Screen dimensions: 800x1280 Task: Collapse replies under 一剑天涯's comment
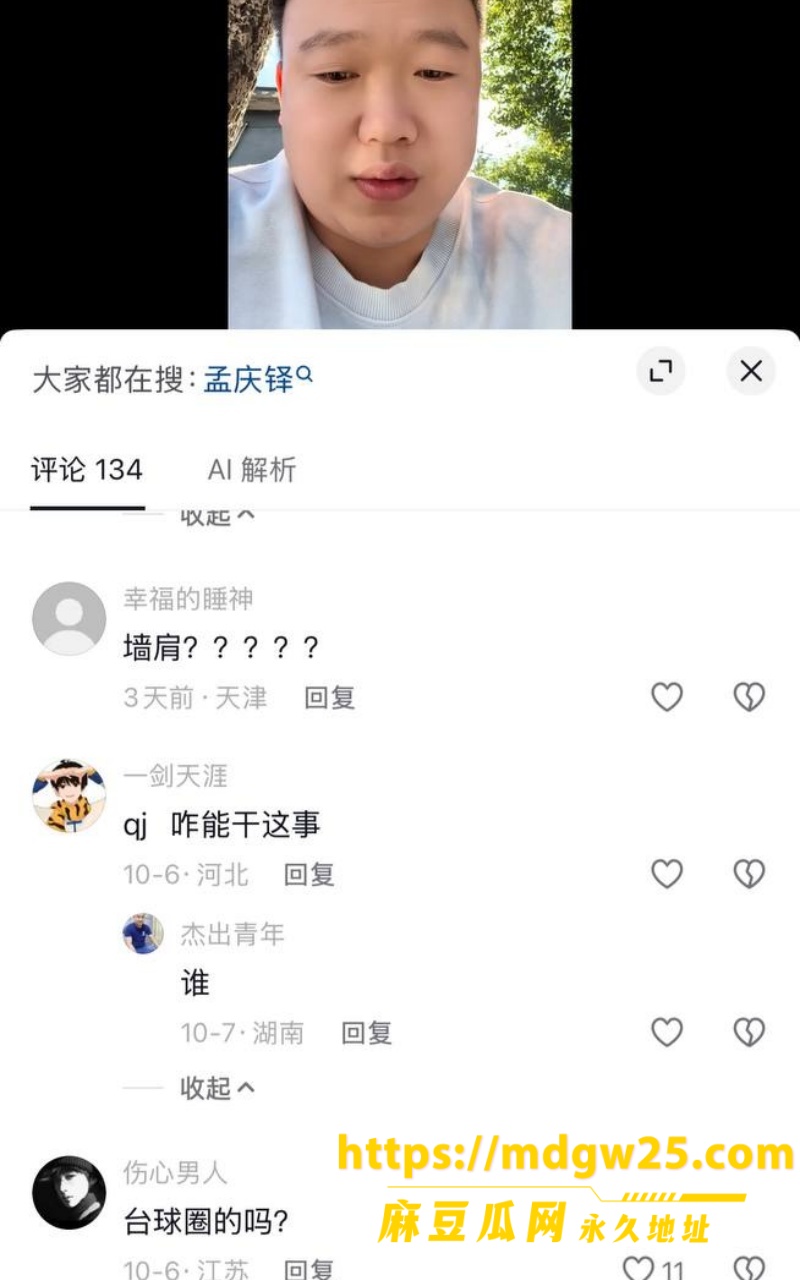pyautogui.click(x=218, y=1088)
